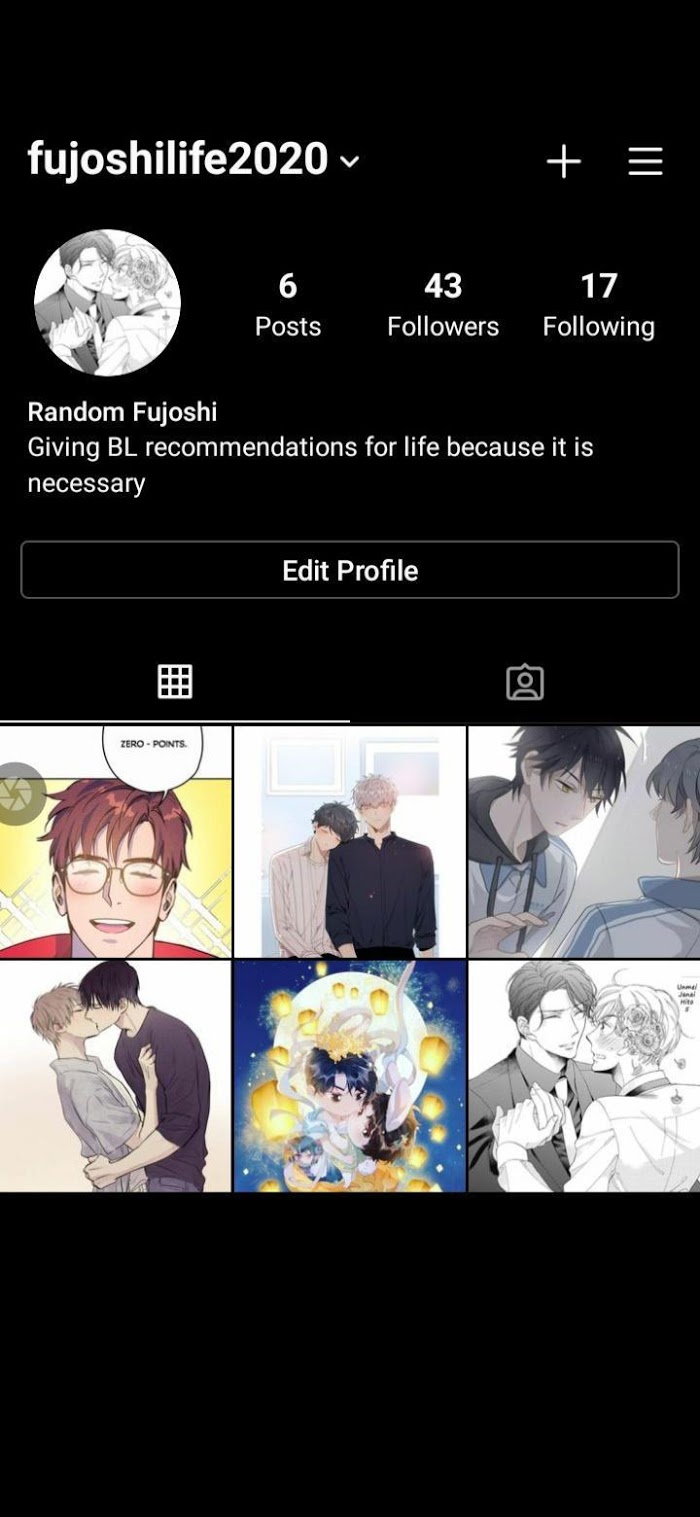The width and height of the screenshot is (700, 1517).
Task: Open the post of two men by window
Action: [x=350, y=842]
